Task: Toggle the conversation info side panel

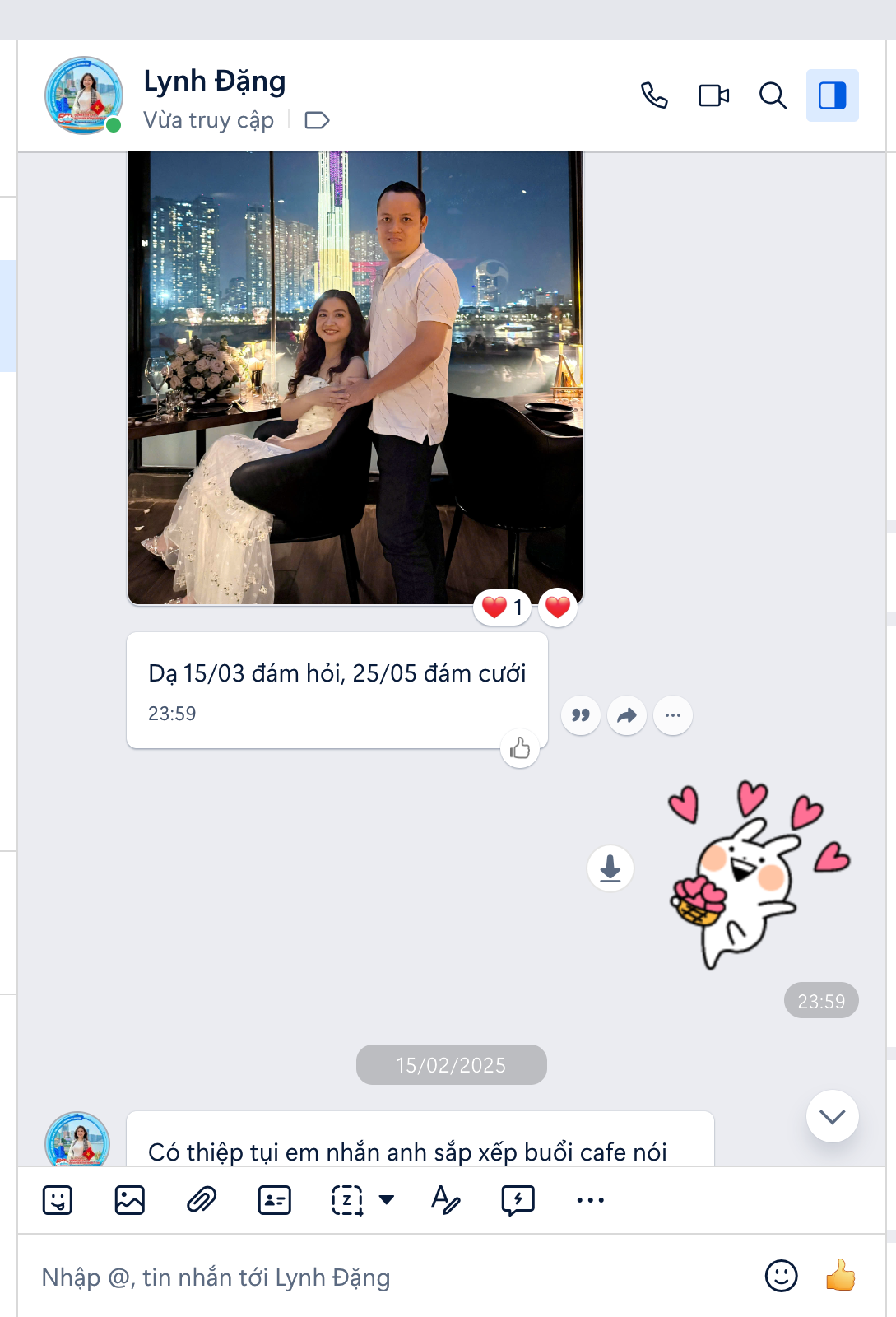Action: point(832,95)
